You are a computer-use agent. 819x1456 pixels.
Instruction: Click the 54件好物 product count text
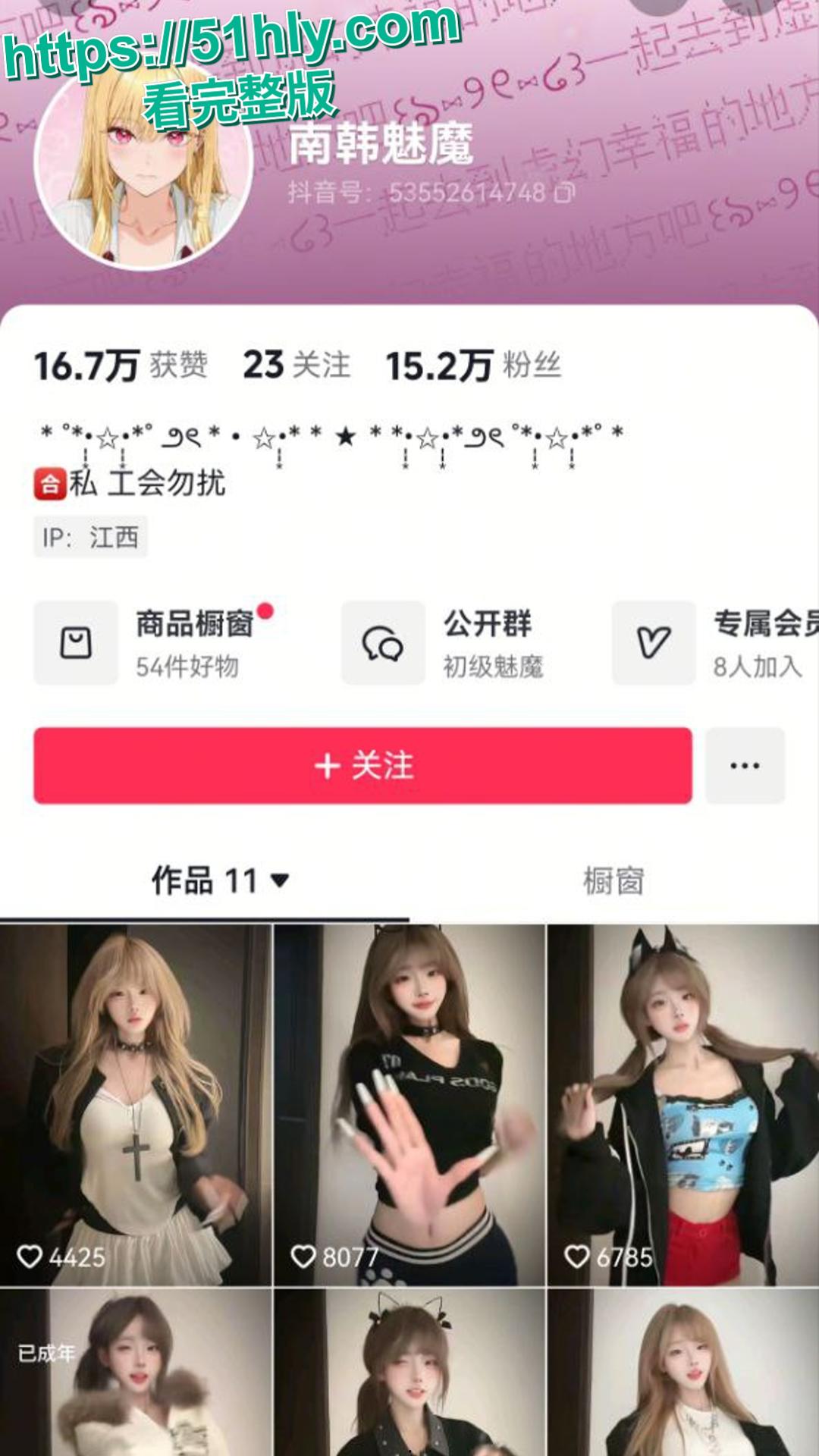186,667
